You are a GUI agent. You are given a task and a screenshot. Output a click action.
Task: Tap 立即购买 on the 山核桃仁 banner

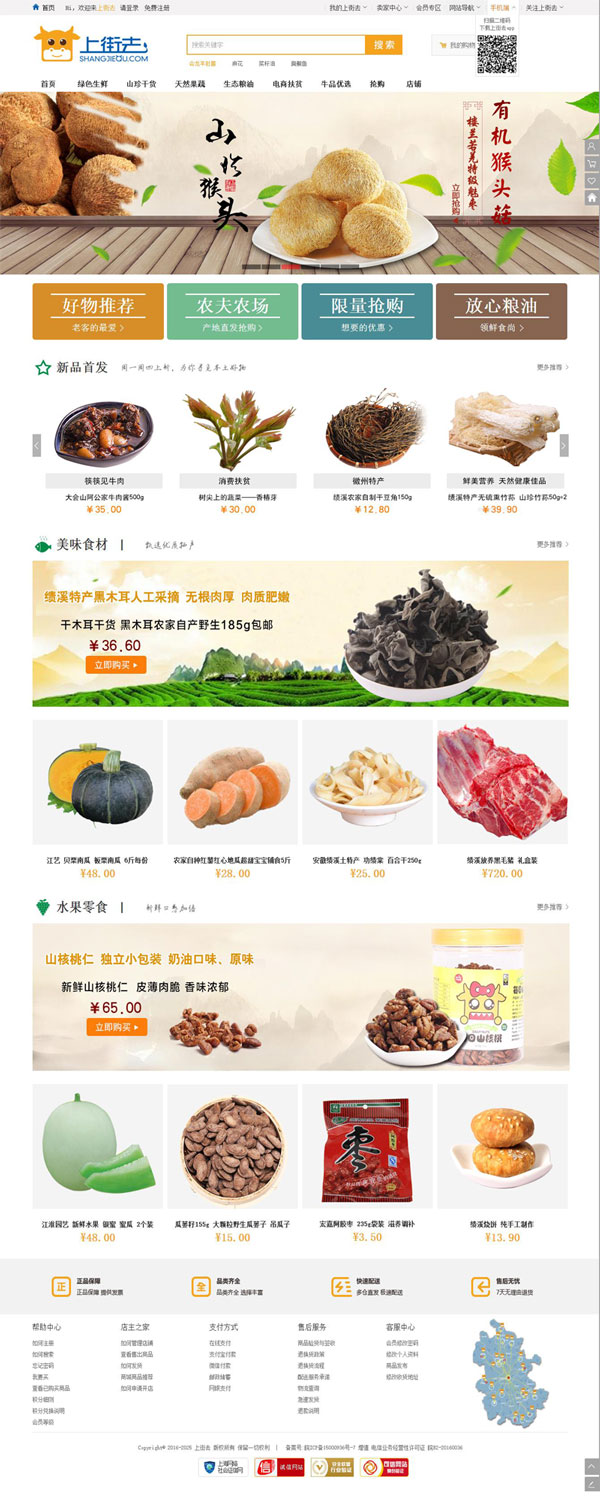117,1027
